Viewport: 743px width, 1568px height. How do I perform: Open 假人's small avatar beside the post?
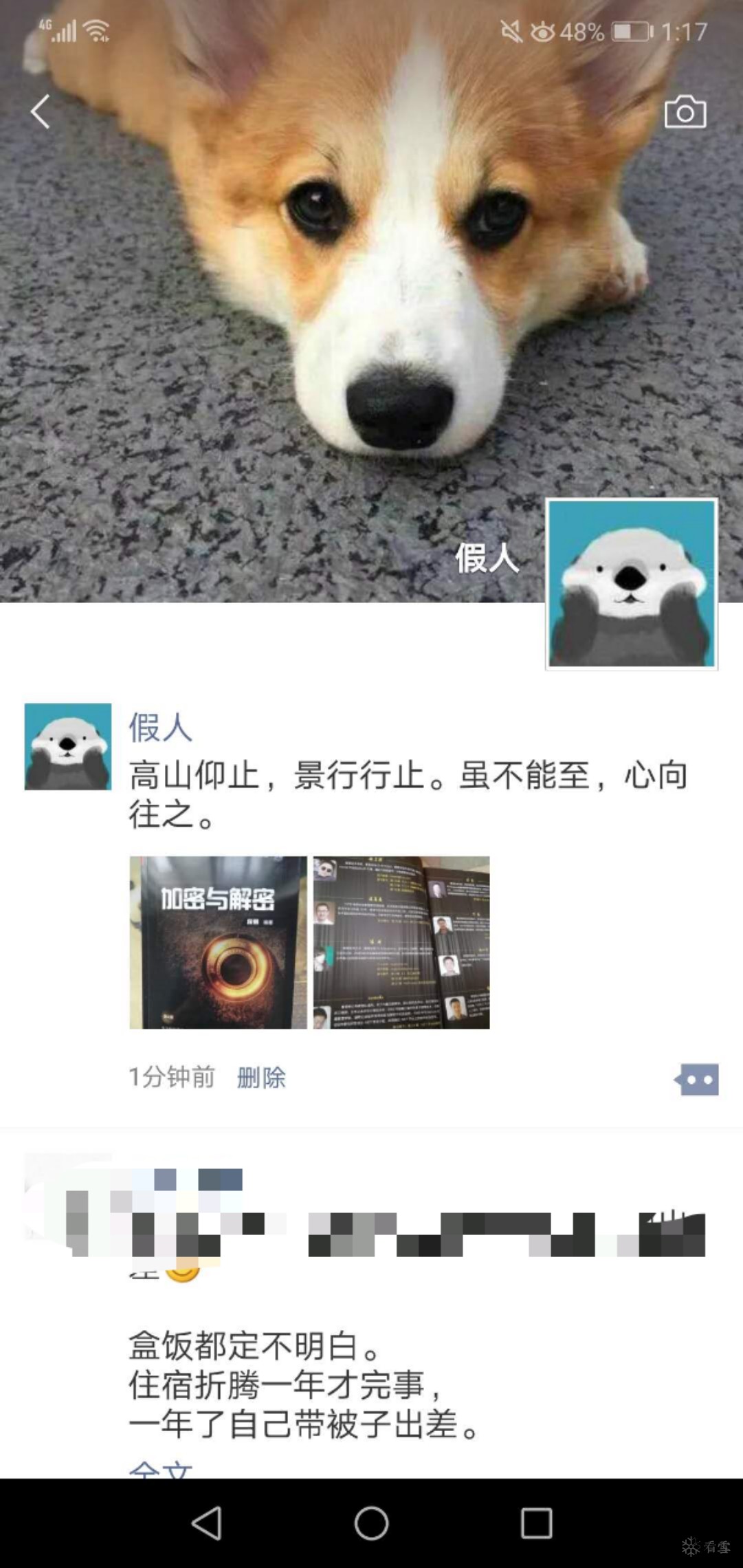click(68, 746)
